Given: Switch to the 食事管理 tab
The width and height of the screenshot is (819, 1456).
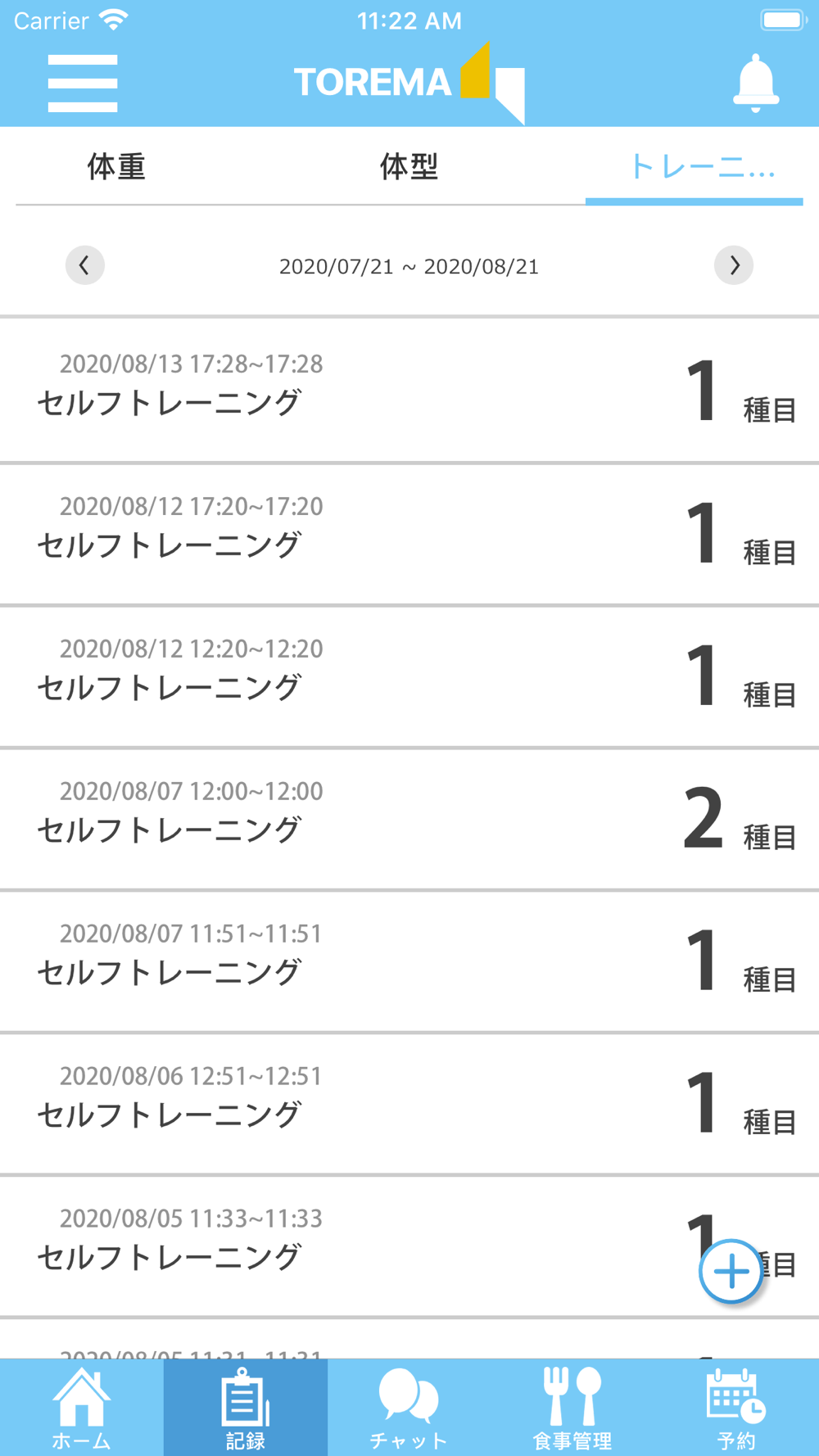Looking at the screenshot, I should (x=573, y=1408).
